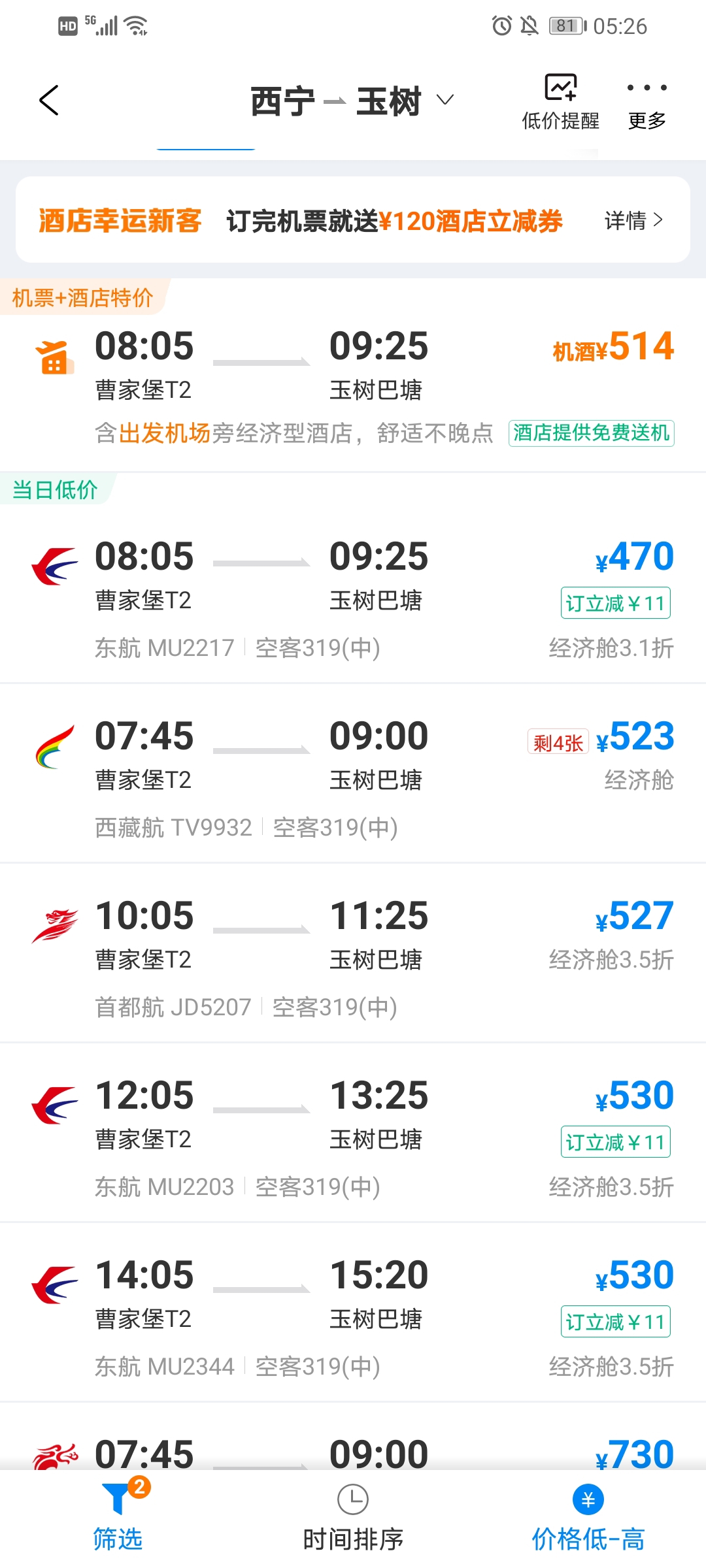The width and height of the screenshot is (706, 1568).
Task: View 详情 of the hotel coupon offer
Action: coord(633,220)
